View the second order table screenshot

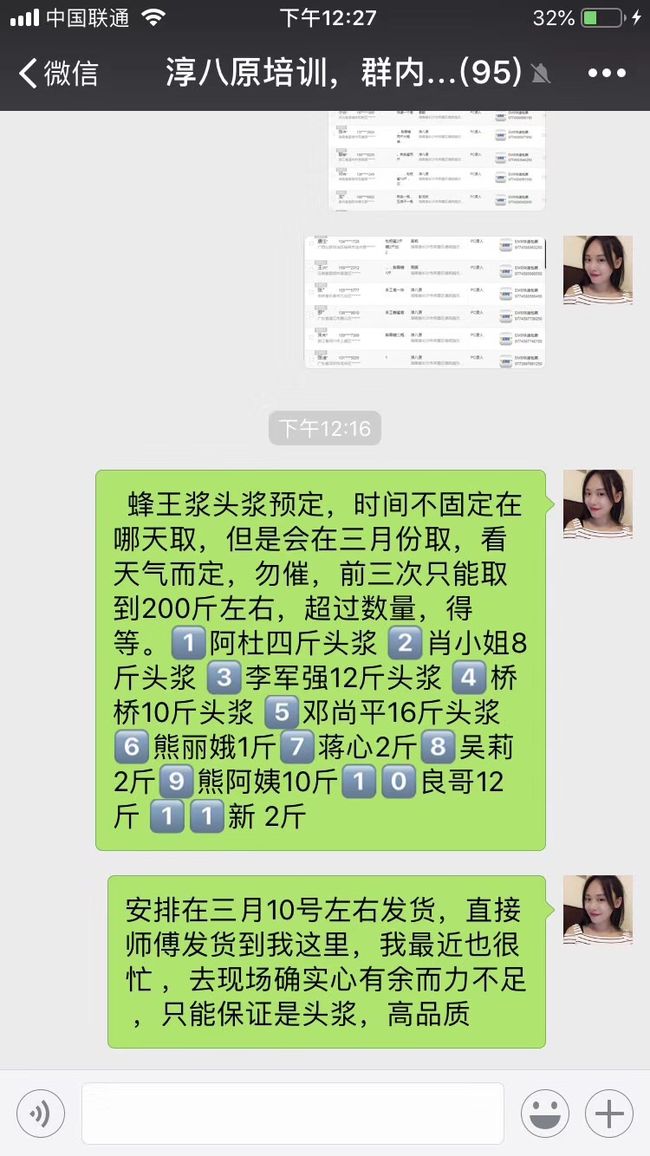[x=425, y=302]
